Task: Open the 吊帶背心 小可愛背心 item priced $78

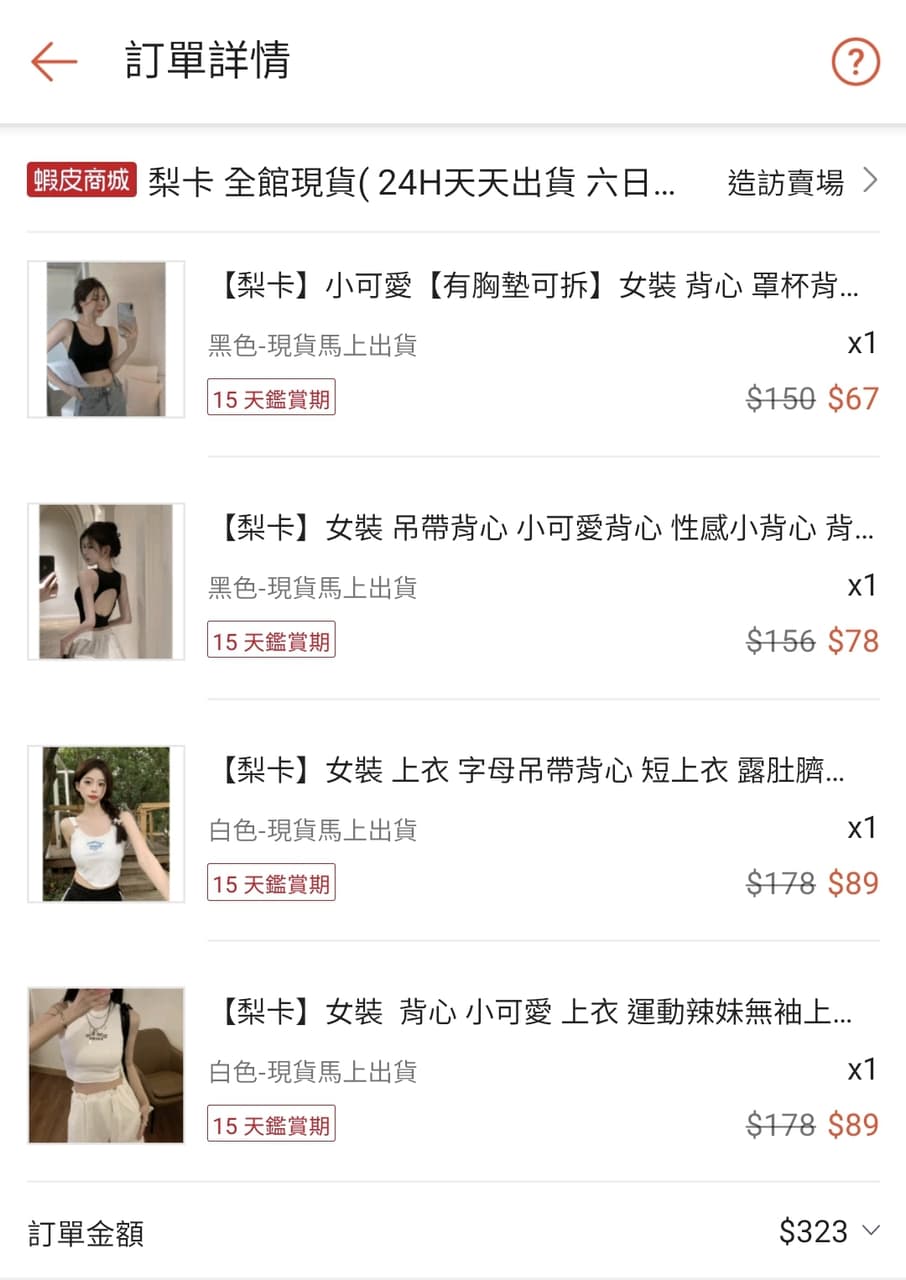Action: (453, 582)
